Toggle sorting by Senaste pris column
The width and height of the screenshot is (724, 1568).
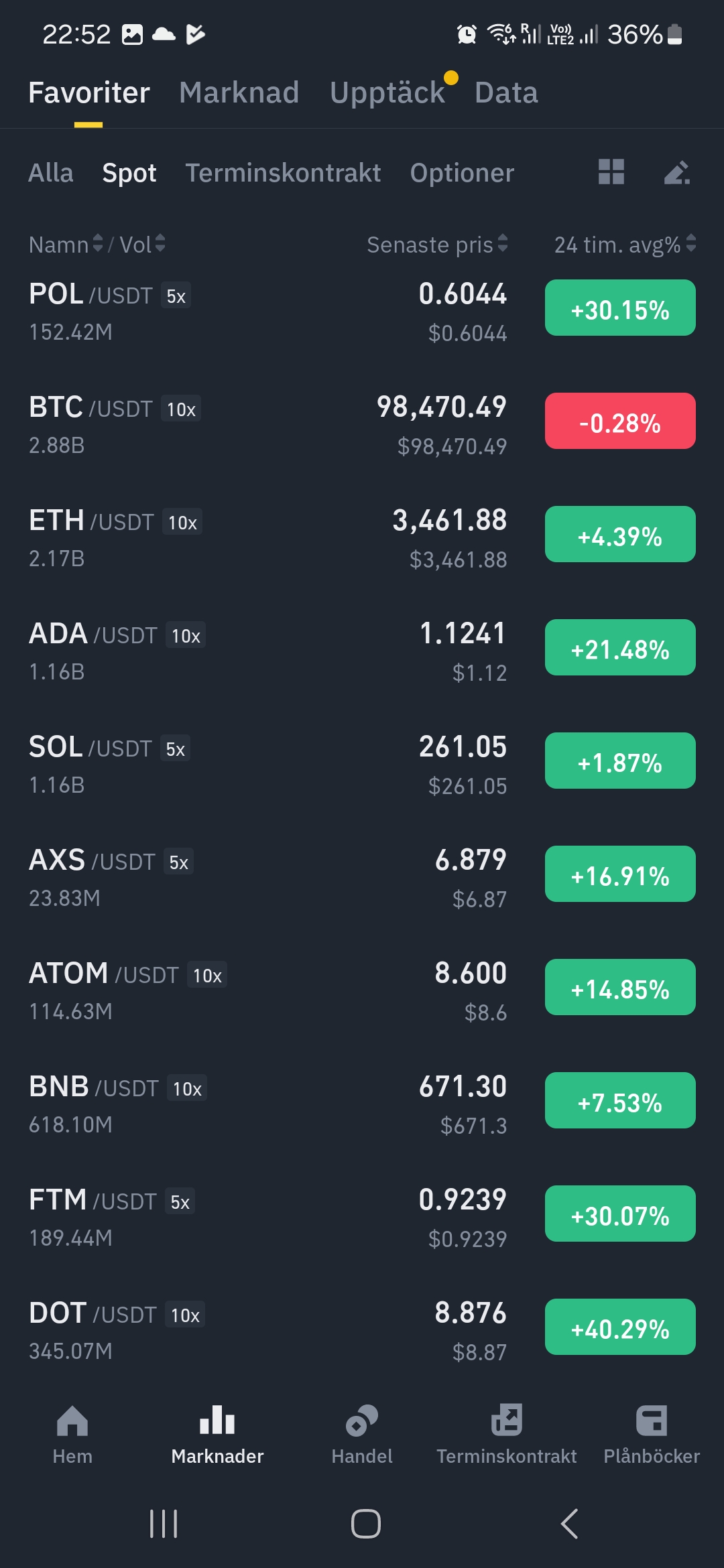436,245
